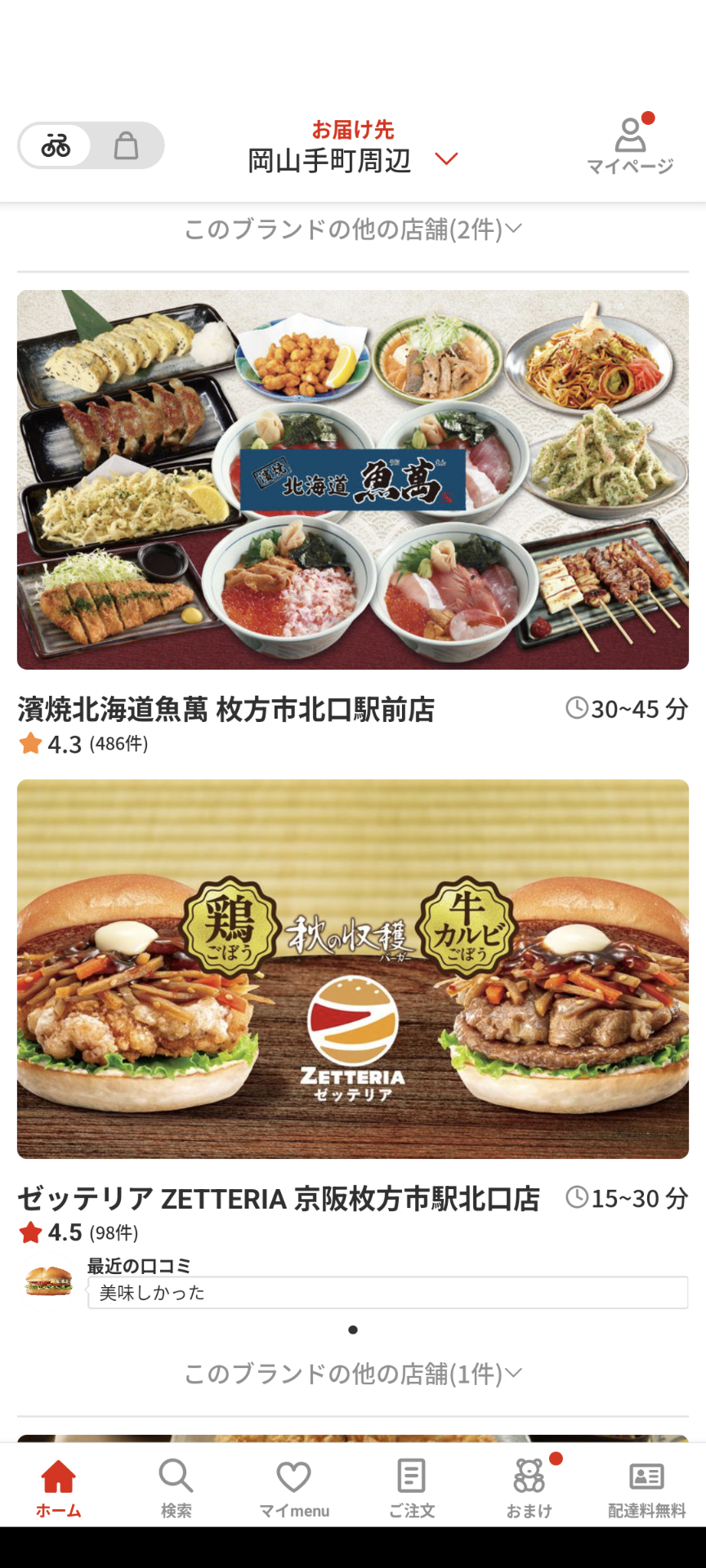Switch to takeout bag mode
This screenshot has width=706, height=1568.
(126, 146)
